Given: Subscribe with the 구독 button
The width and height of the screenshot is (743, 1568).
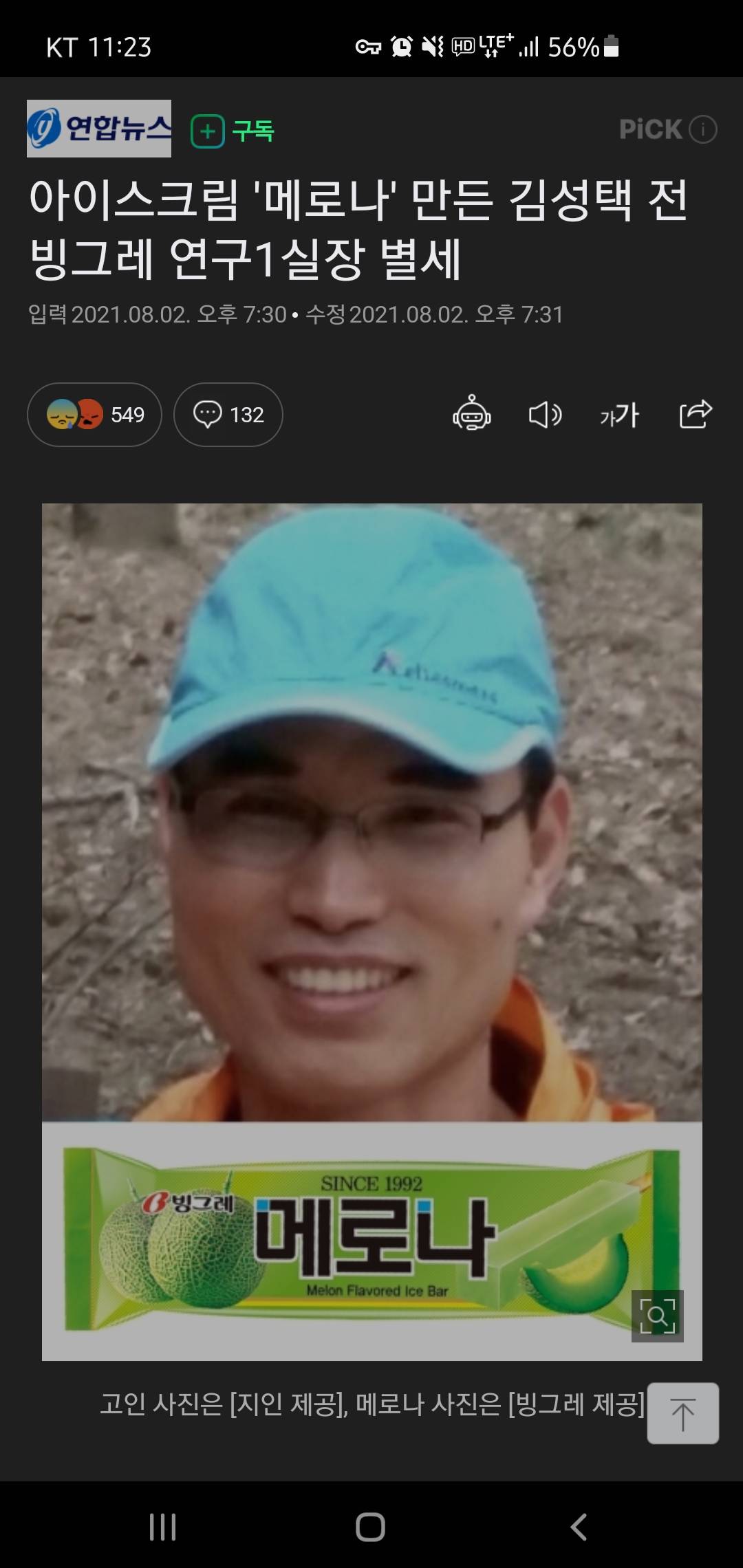Looking at the screenshot, I should (233, 131).
